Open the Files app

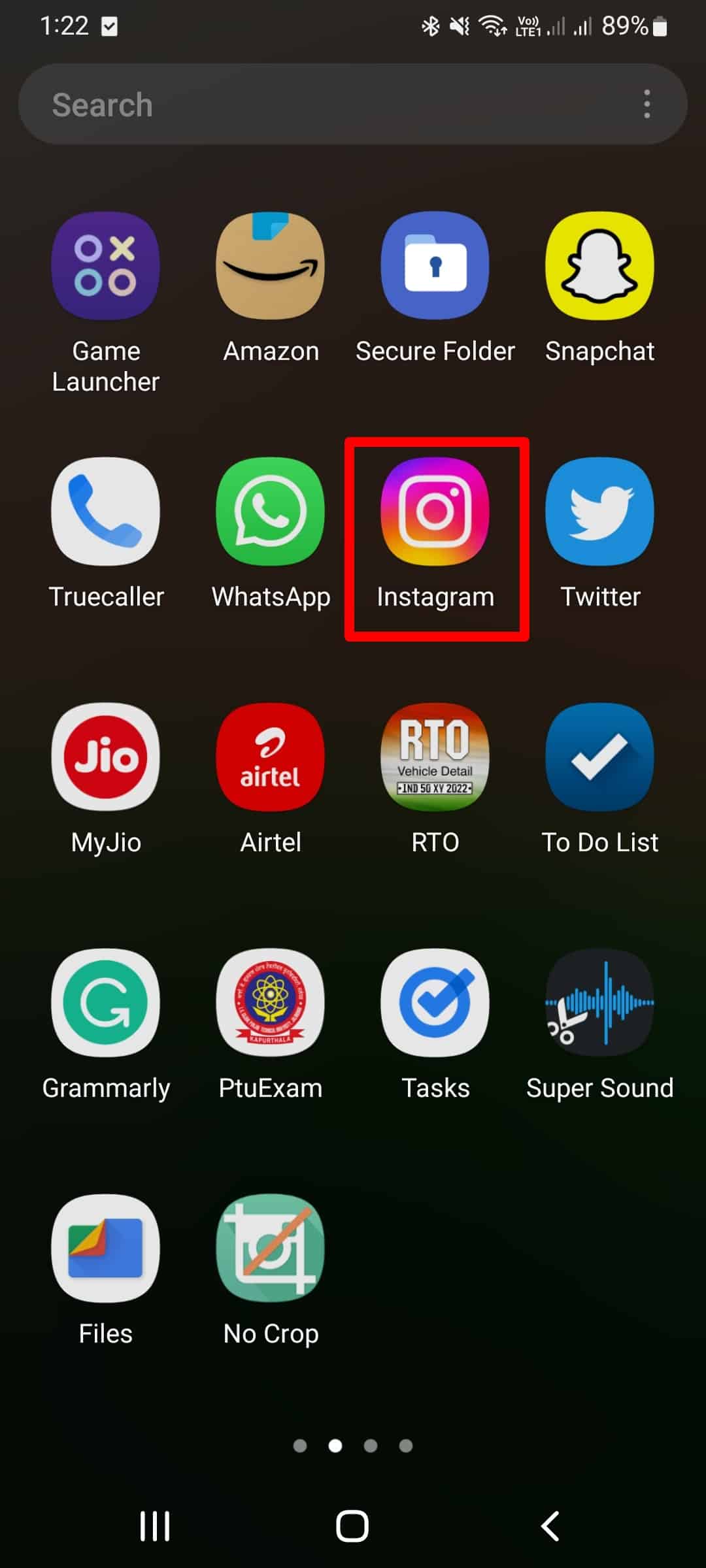(x=105, y=1249)
